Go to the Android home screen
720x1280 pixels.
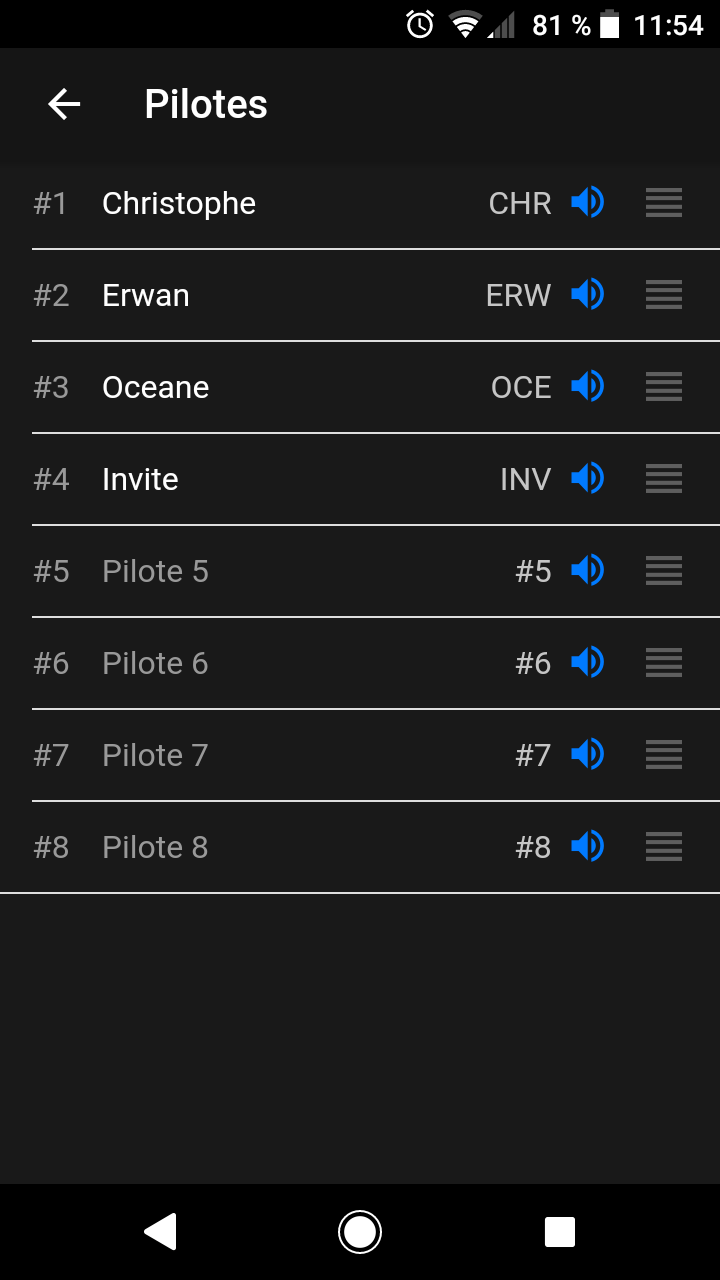tap(360, 1231)
